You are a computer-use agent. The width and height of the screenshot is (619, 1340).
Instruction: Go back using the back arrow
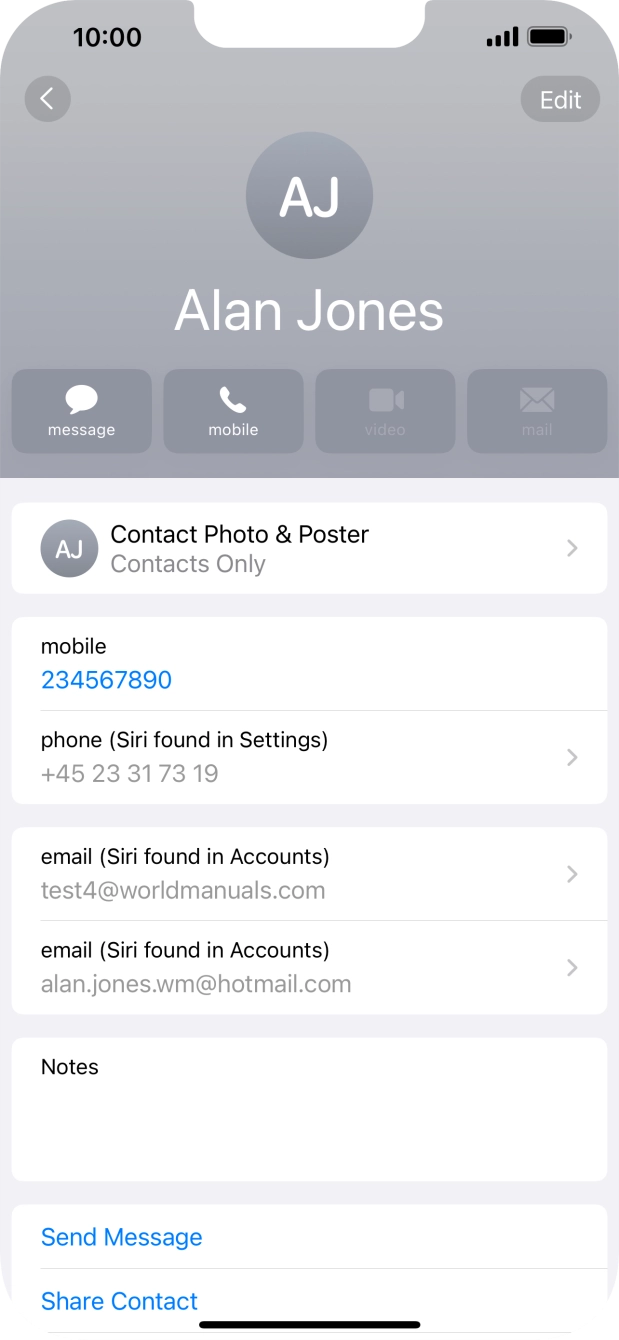(47, 99)
